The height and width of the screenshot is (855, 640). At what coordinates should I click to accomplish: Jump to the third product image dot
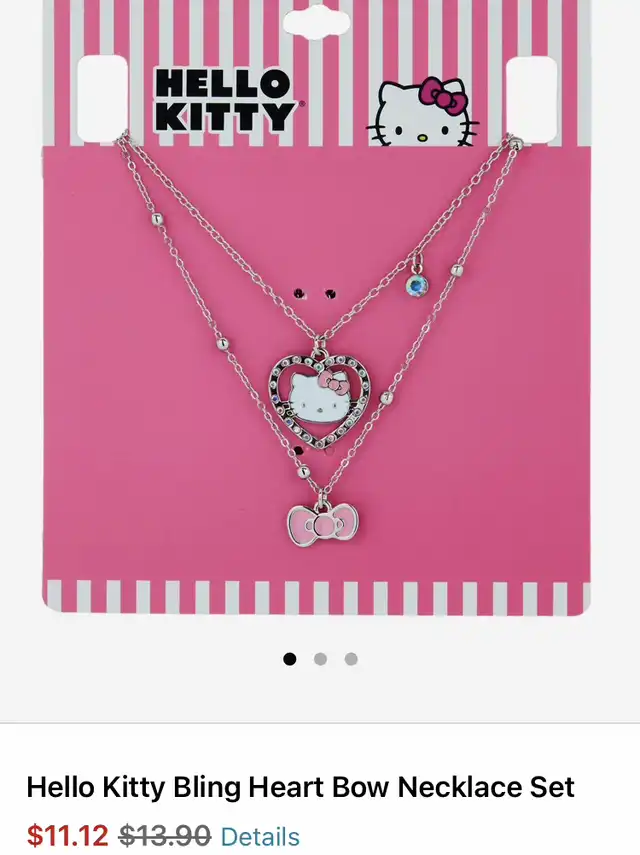click(351, 659)
